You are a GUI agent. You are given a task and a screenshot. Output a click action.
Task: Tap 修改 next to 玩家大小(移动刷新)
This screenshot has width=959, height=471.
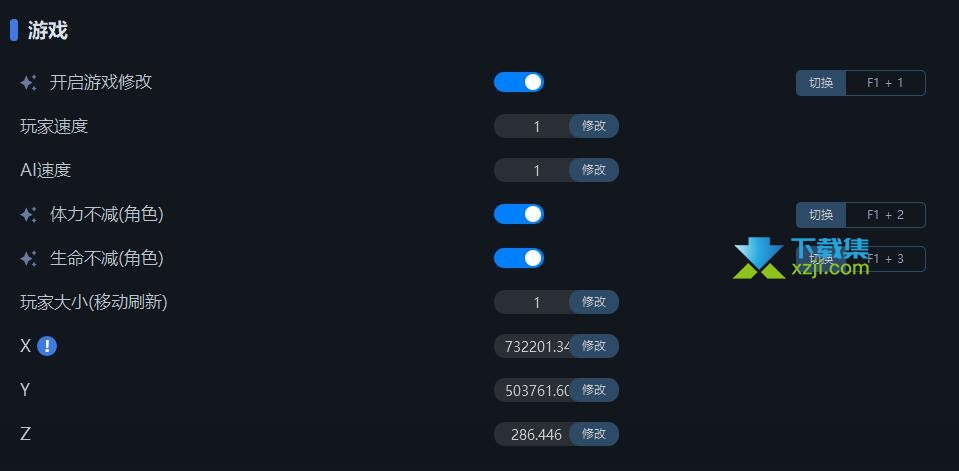click(x=594, y=302)
